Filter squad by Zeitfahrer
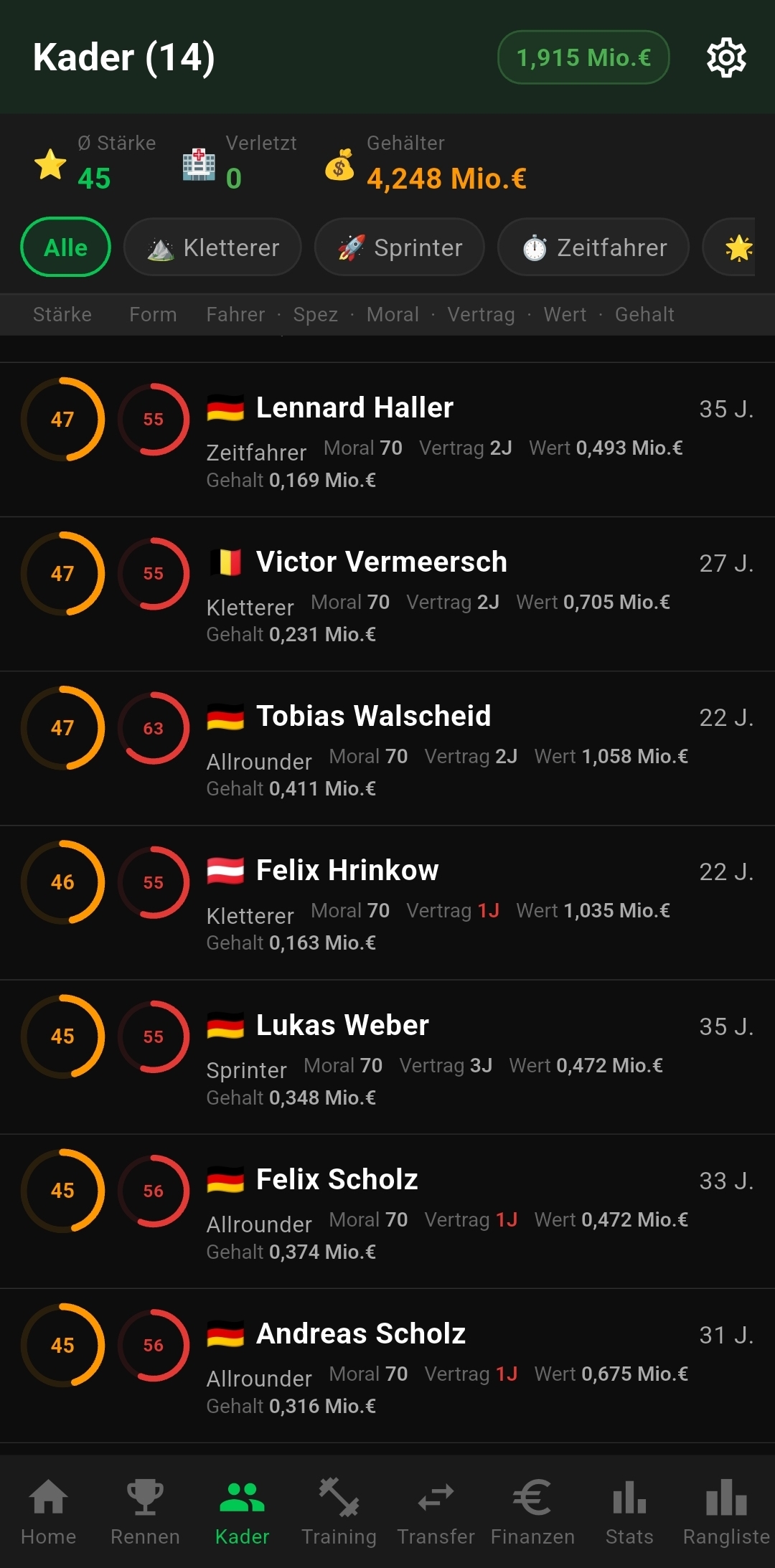The width and height of the screenshot is (775, 1568). [593, 247]
